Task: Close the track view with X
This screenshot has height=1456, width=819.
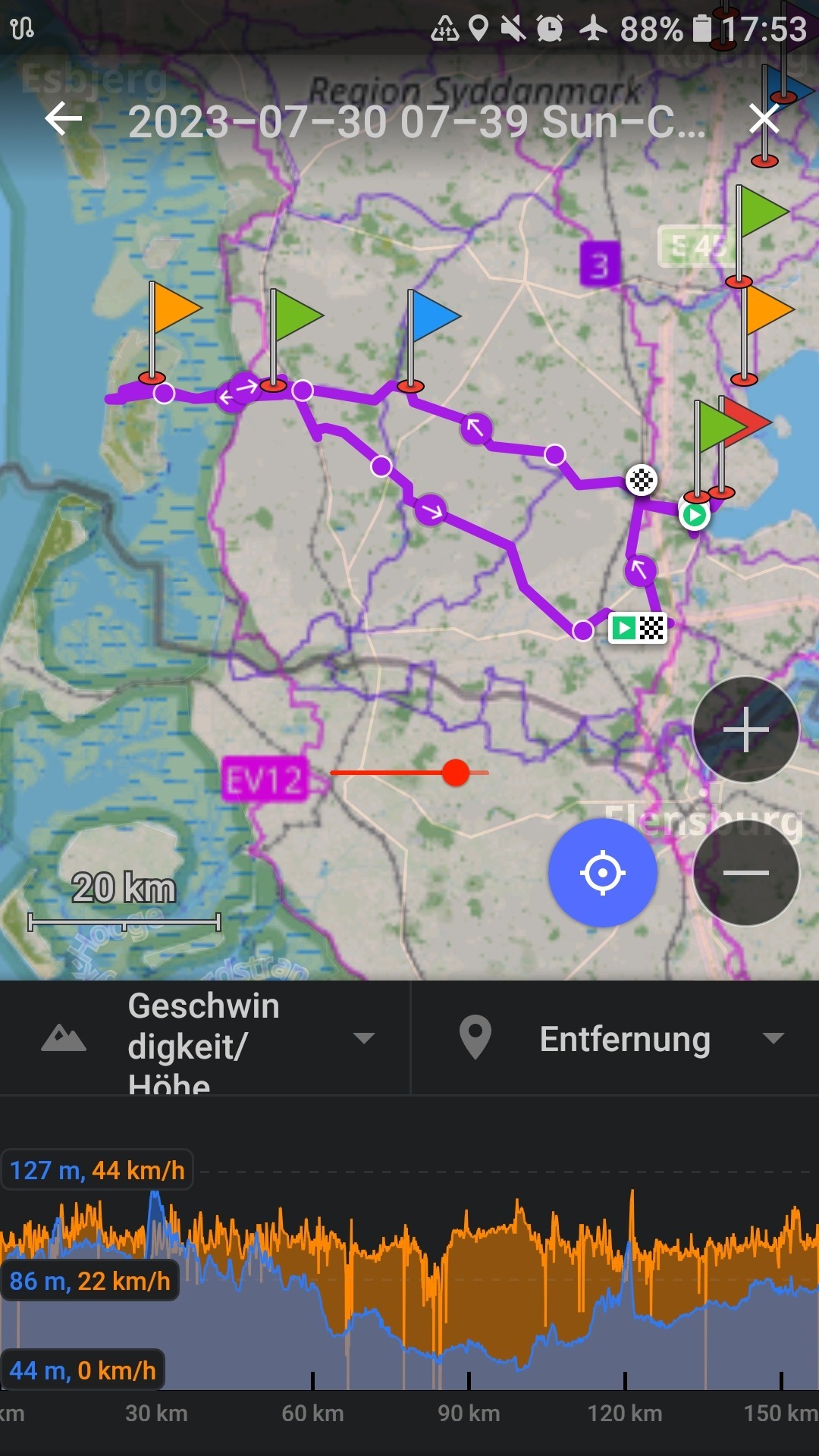Action: pyautogui.click(x=764, y=119)
